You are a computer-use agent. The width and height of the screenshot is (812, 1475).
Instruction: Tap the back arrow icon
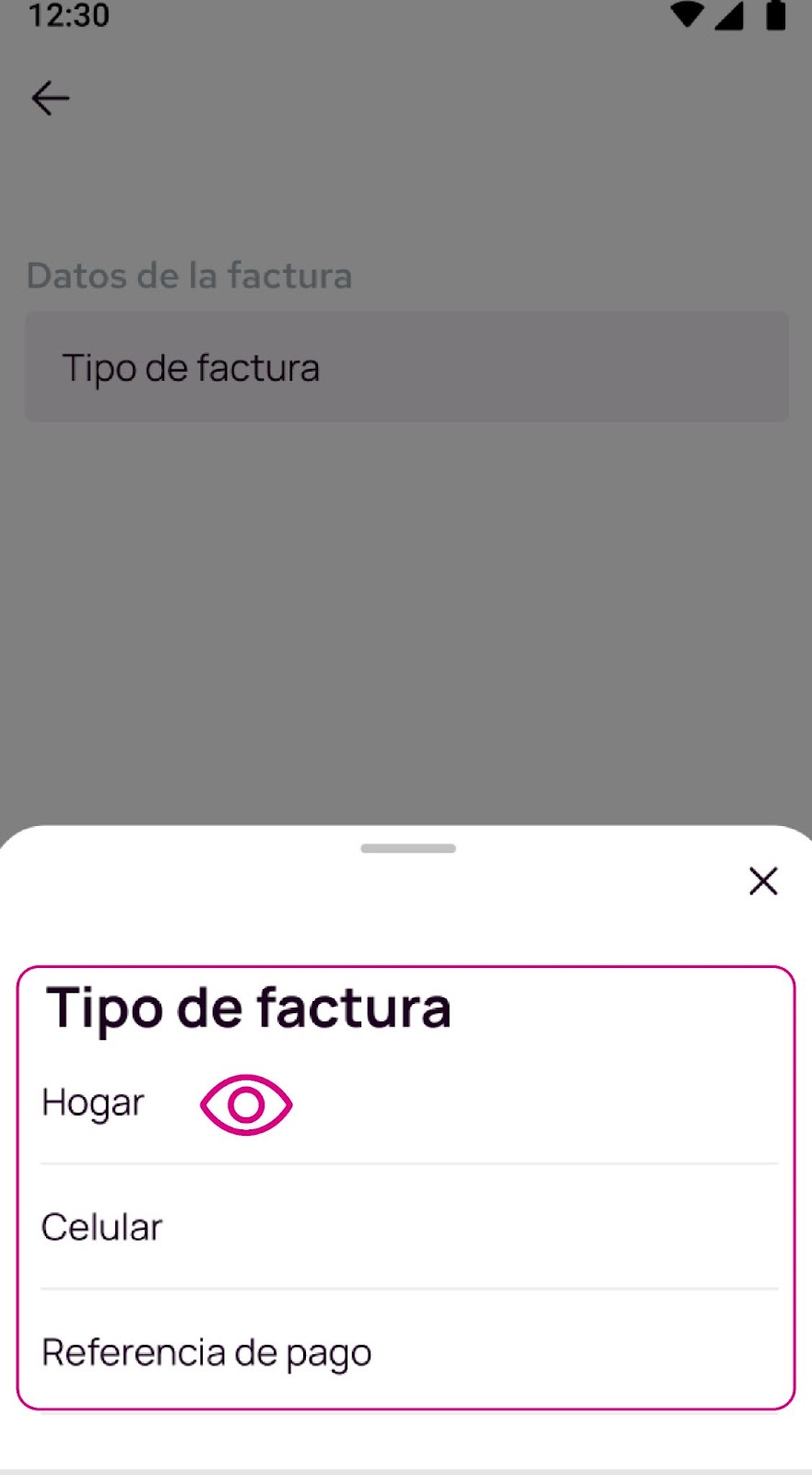[x=50, y=98]
